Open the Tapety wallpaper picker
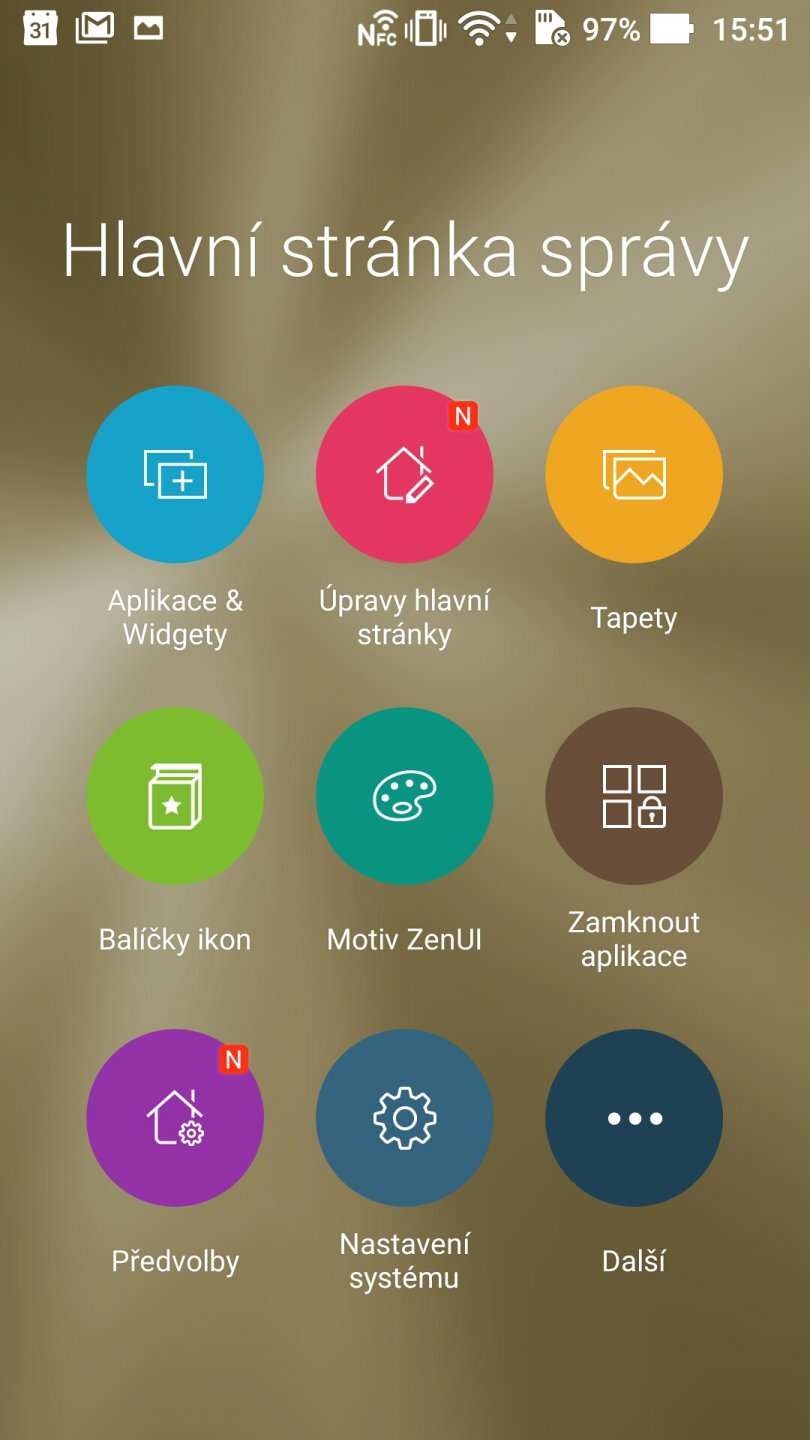 633,475
